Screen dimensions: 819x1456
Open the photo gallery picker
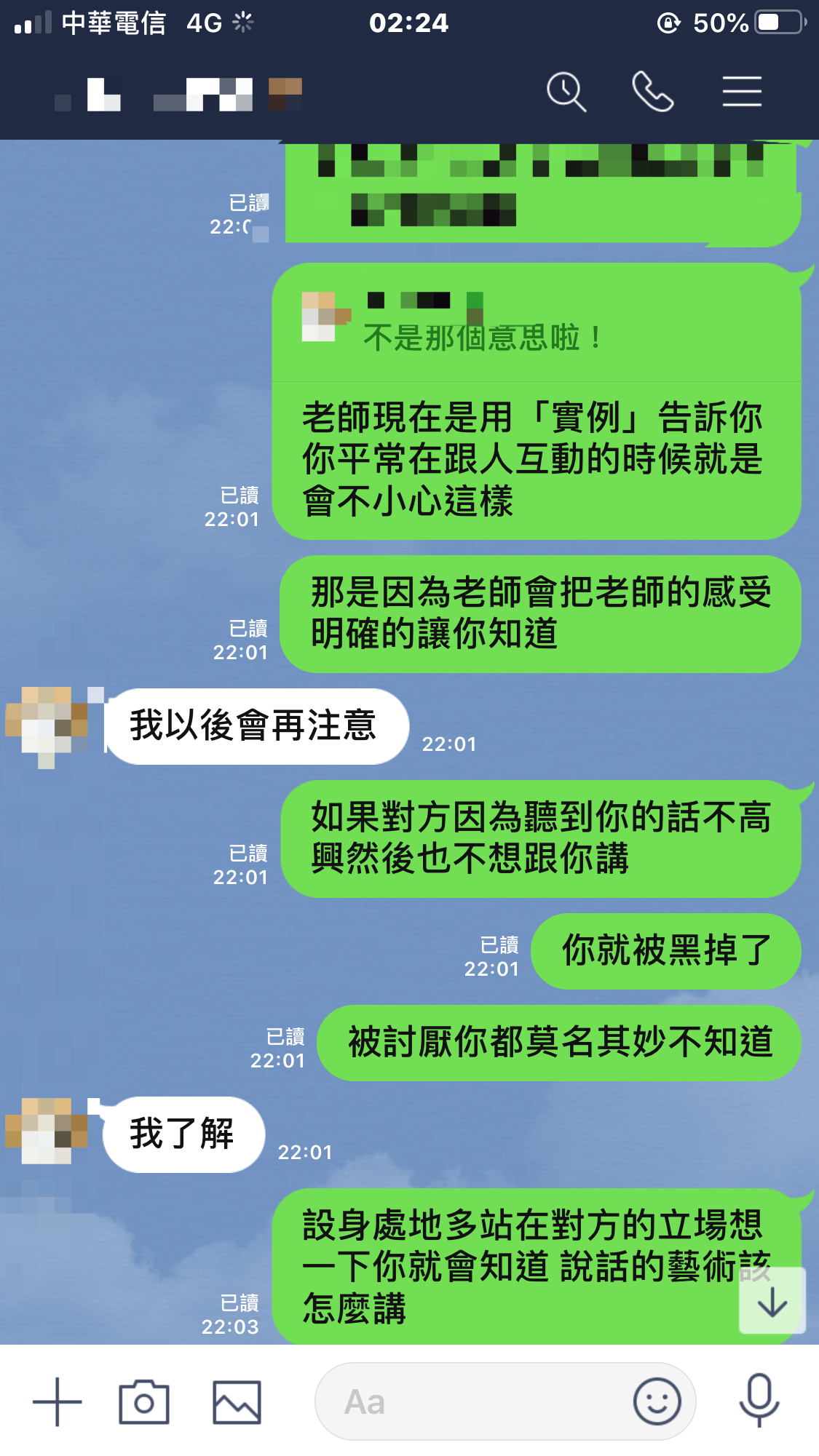(x=237, y=1402)
